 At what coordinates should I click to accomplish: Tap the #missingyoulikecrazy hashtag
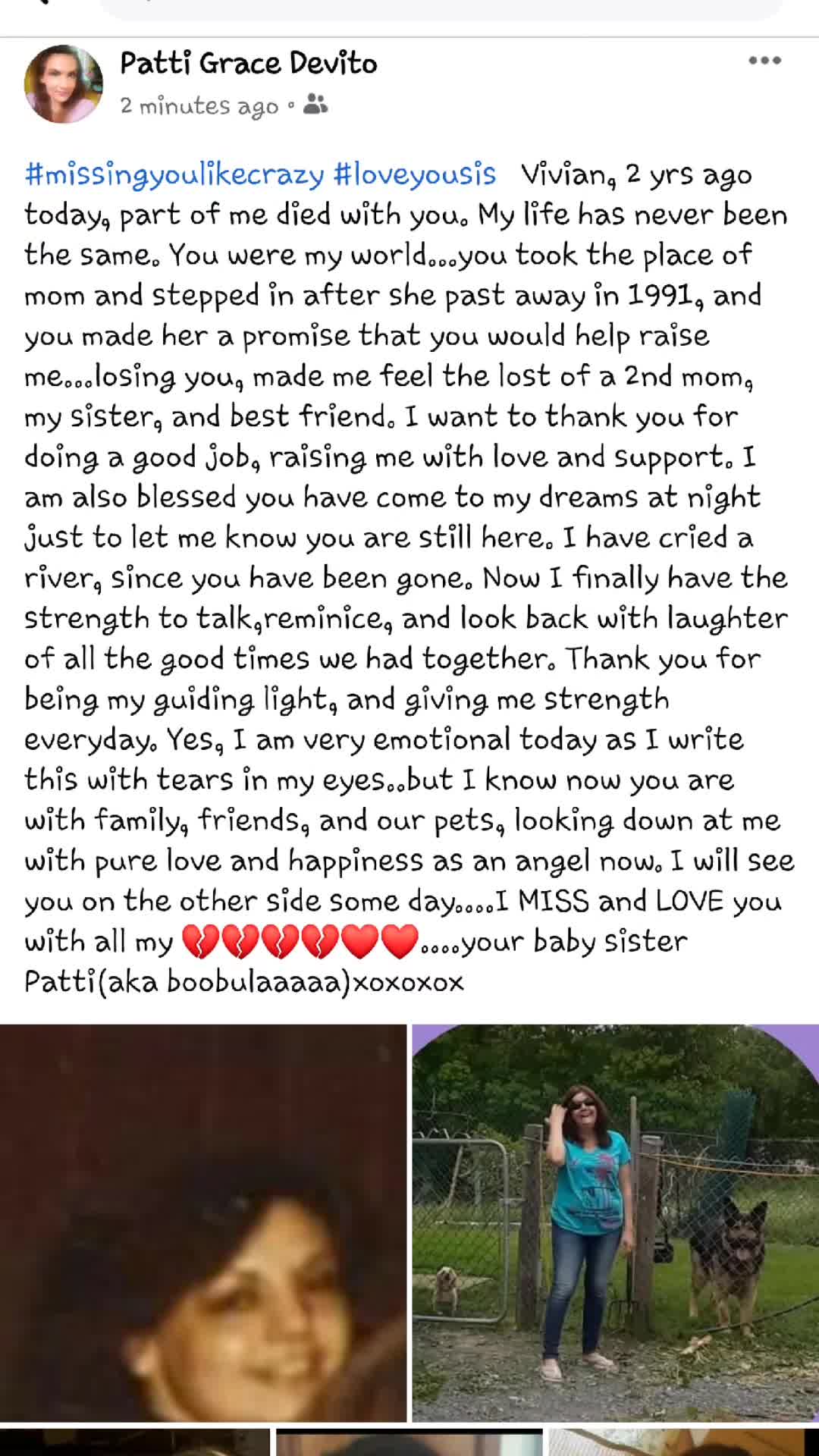[x=174, y=174]
